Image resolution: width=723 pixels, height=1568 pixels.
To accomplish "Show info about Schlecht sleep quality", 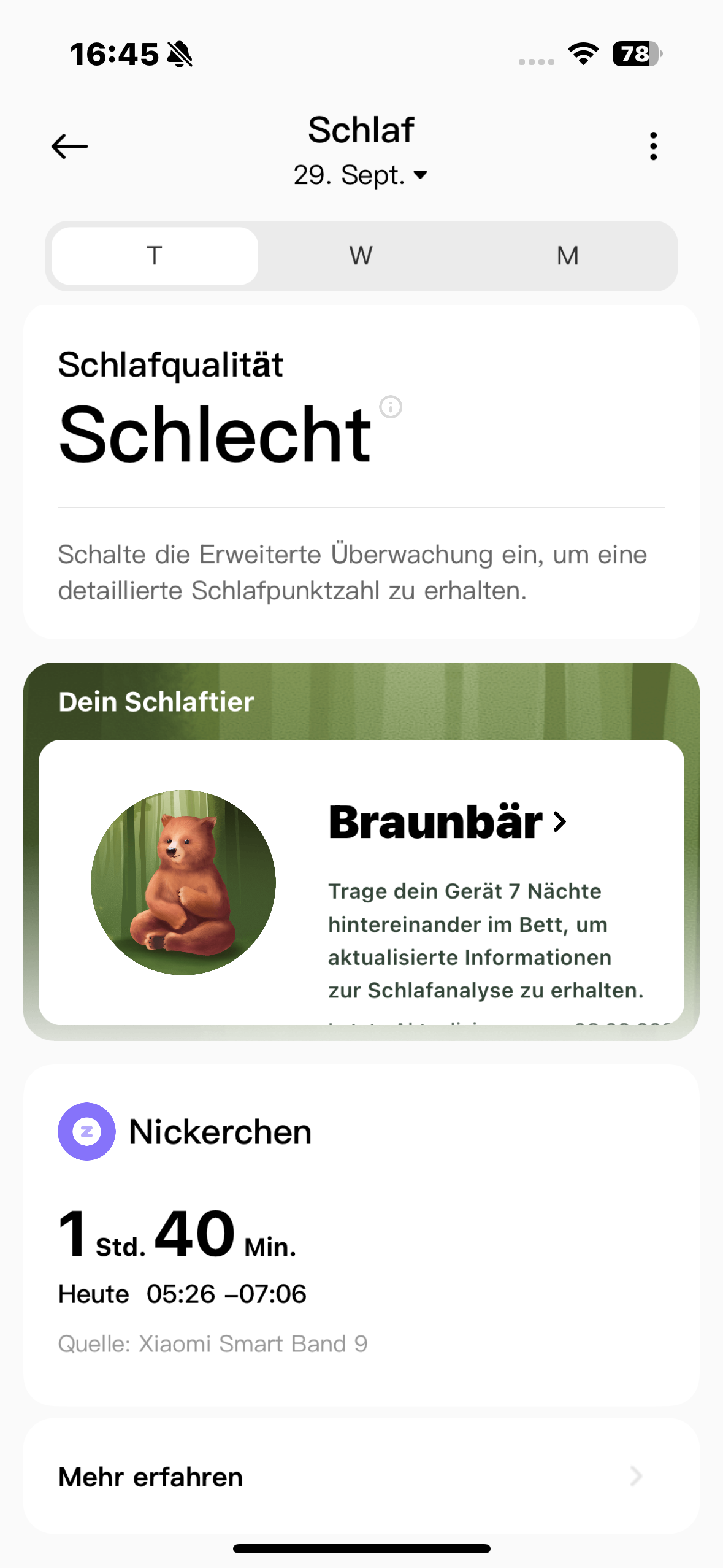I will click(x=391, y=407).
